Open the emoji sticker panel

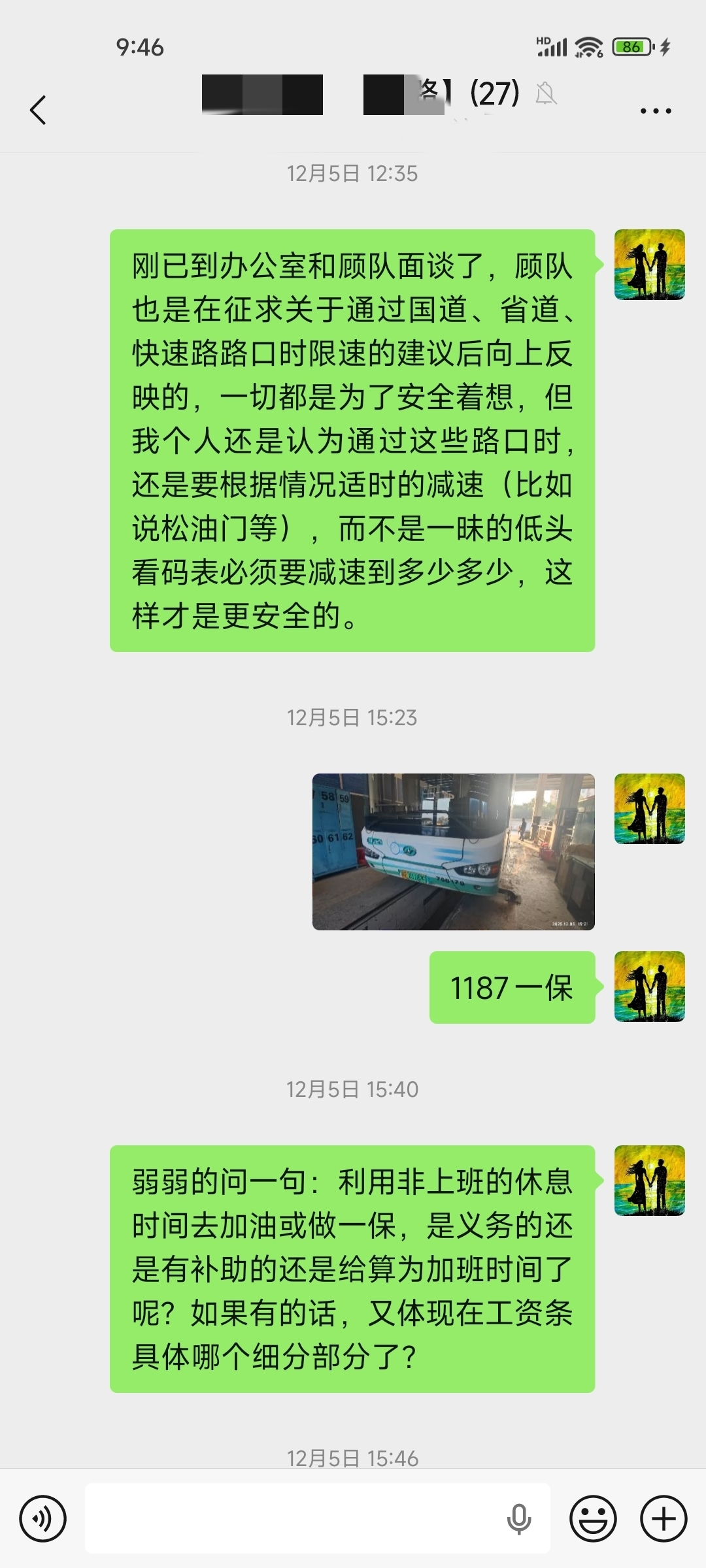(x=593, y=1519)
